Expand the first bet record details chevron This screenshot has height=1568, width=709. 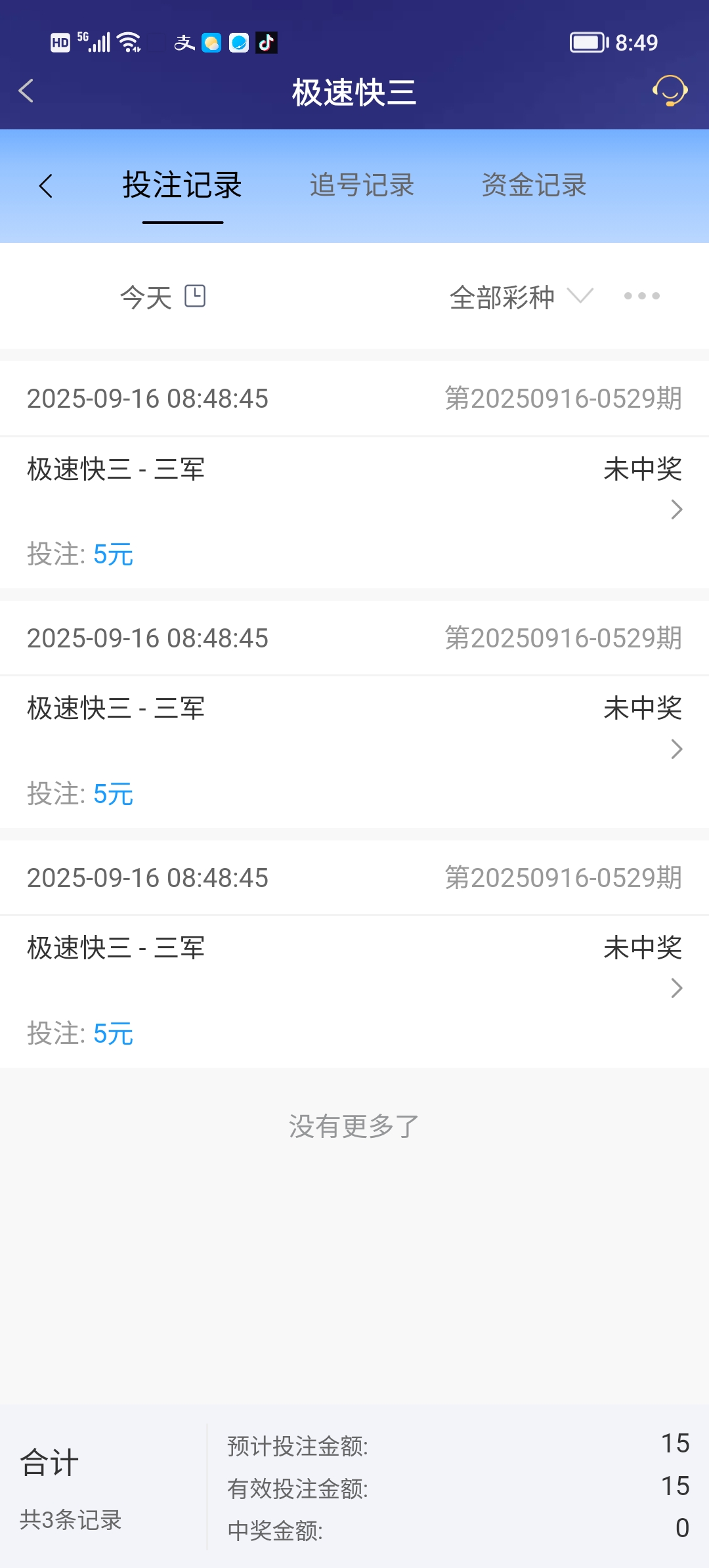(677, 509)
